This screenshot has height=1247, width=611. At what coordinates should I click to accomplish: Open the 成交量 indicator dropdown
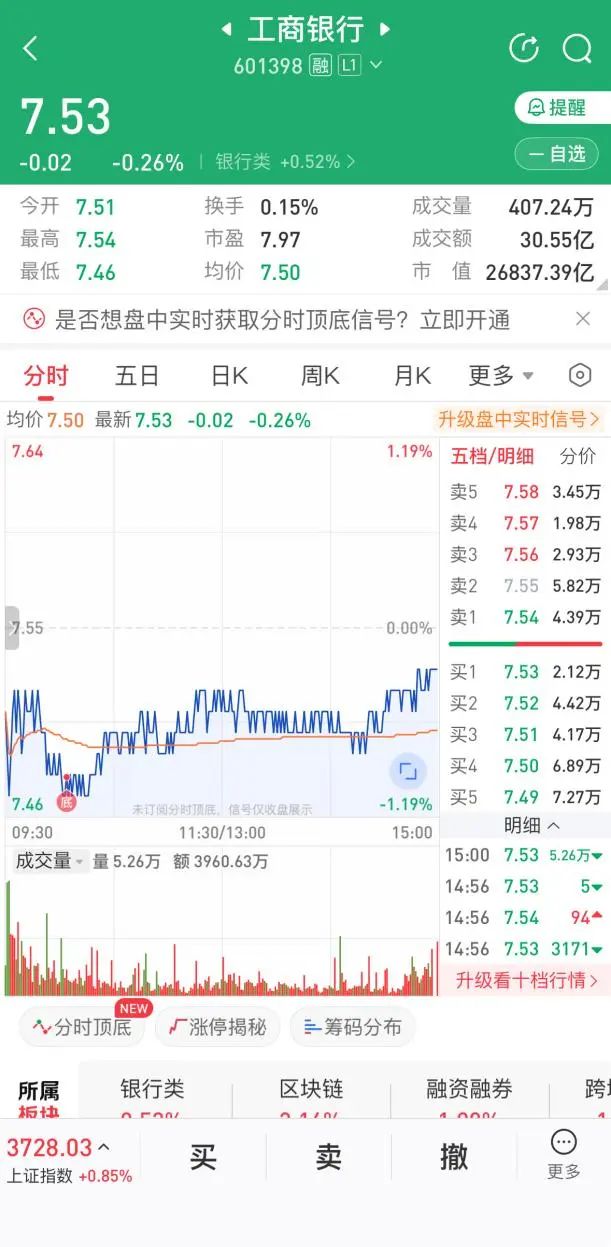[x=49, y=861]
